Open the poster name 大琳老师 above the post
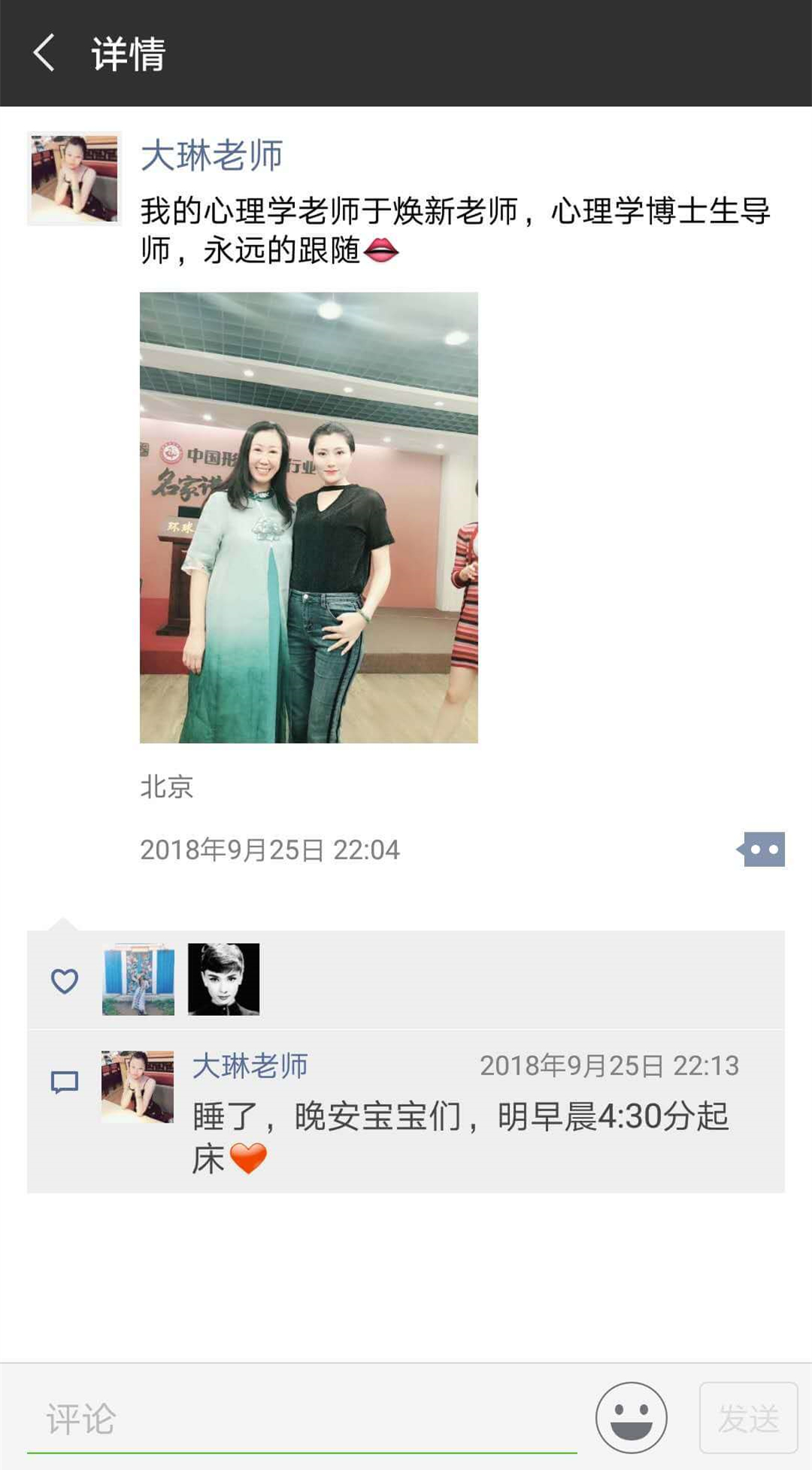This screenshot has height=1470, width=812. pos(212,156)
